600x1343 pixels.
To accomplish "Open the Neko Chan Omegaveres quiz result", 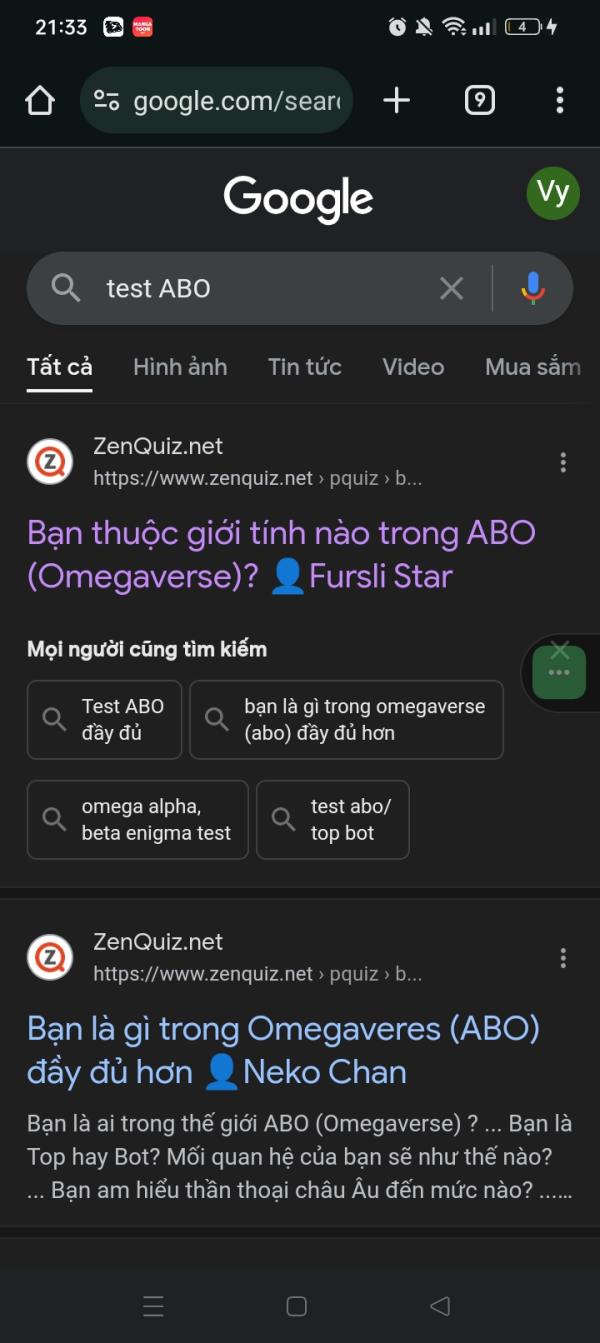I will [283, 1050].
